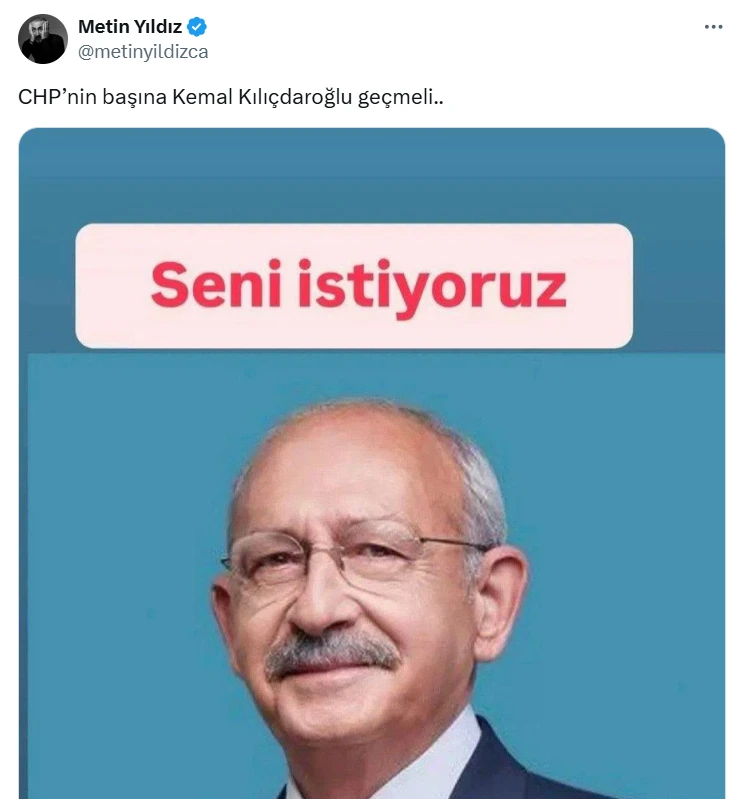Enlarge the attached 'Seni istiyoruz' image
The height and width of the screenshot is (799, 742).
[371, 462]
